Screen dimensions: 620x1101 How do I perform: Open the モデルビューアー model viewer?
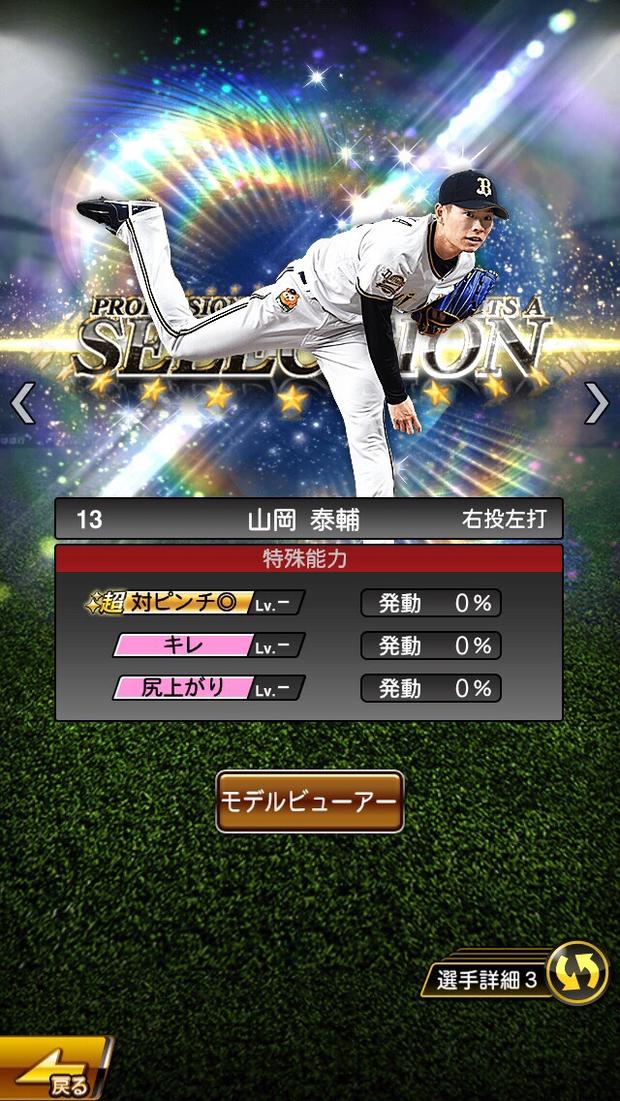(309, 802)
